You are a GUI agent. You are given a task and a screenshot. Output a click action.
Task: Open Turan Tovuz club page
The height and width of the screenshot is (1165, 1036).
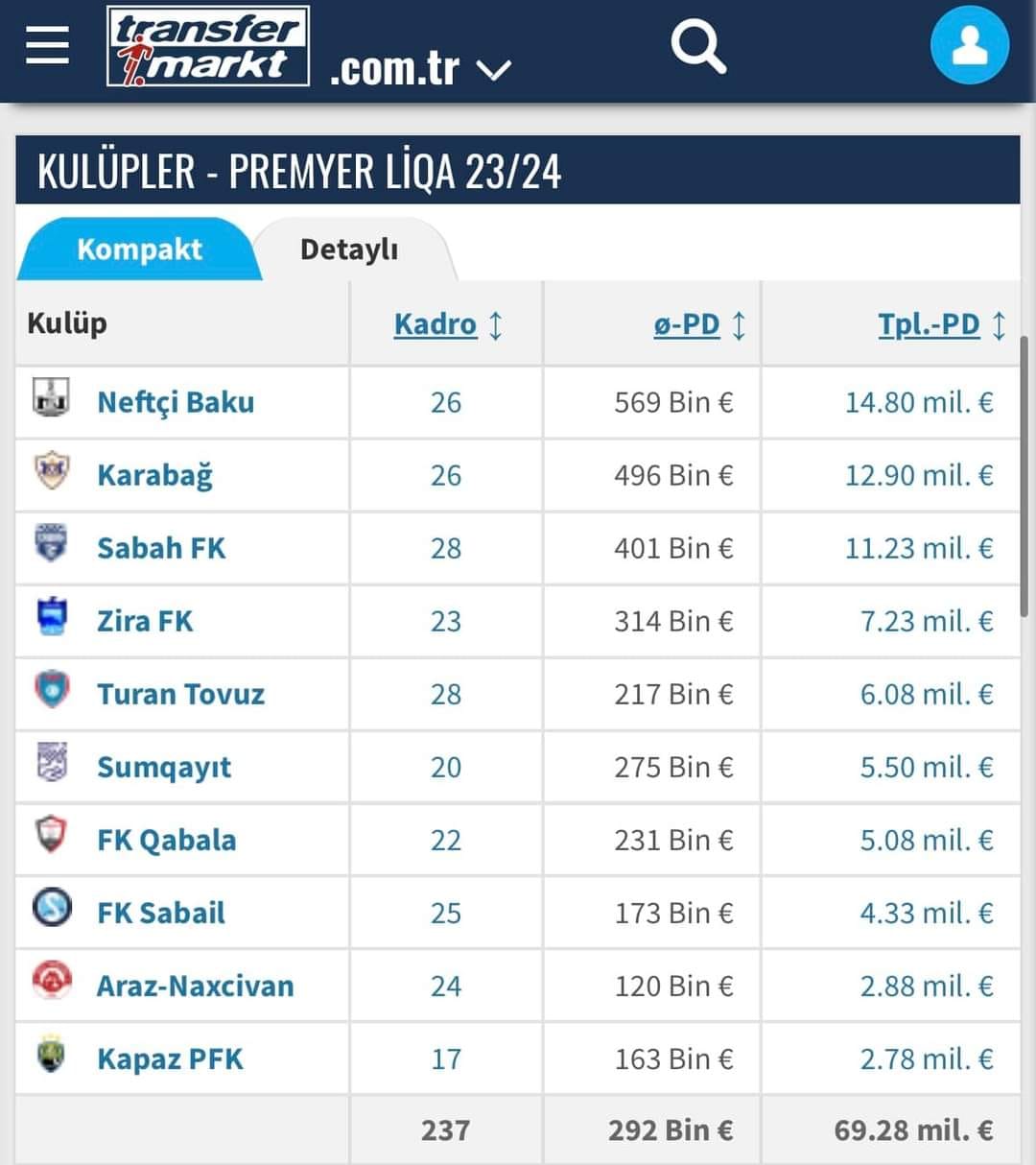[180, 694]
